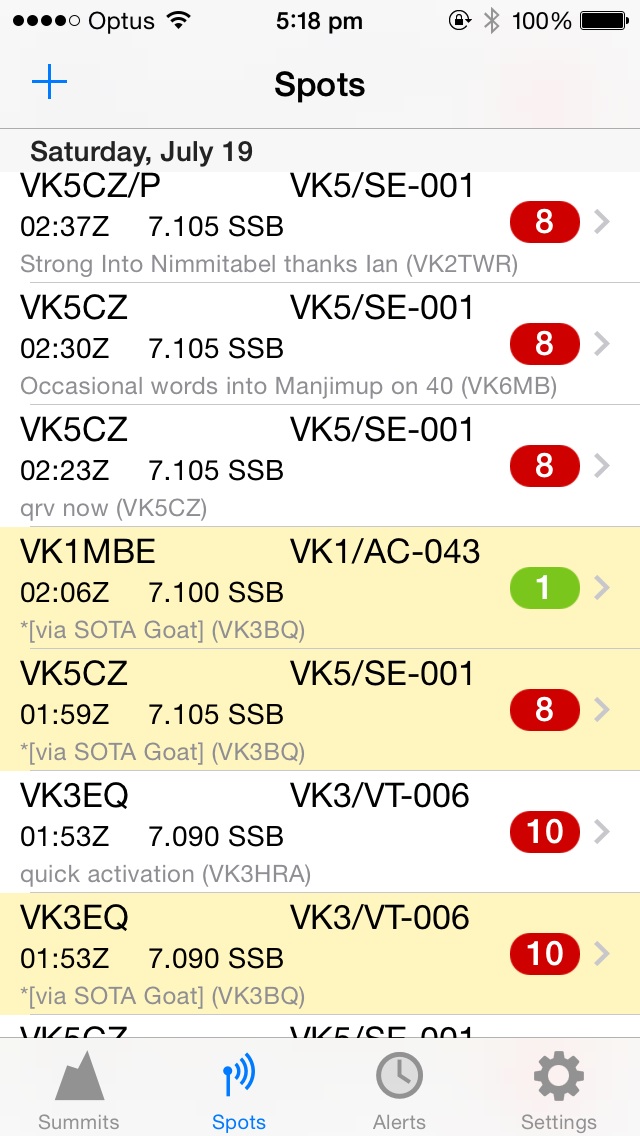Open the VK5CZ 'qrv now' spot
640x1136 pixels.
point(320,466)
